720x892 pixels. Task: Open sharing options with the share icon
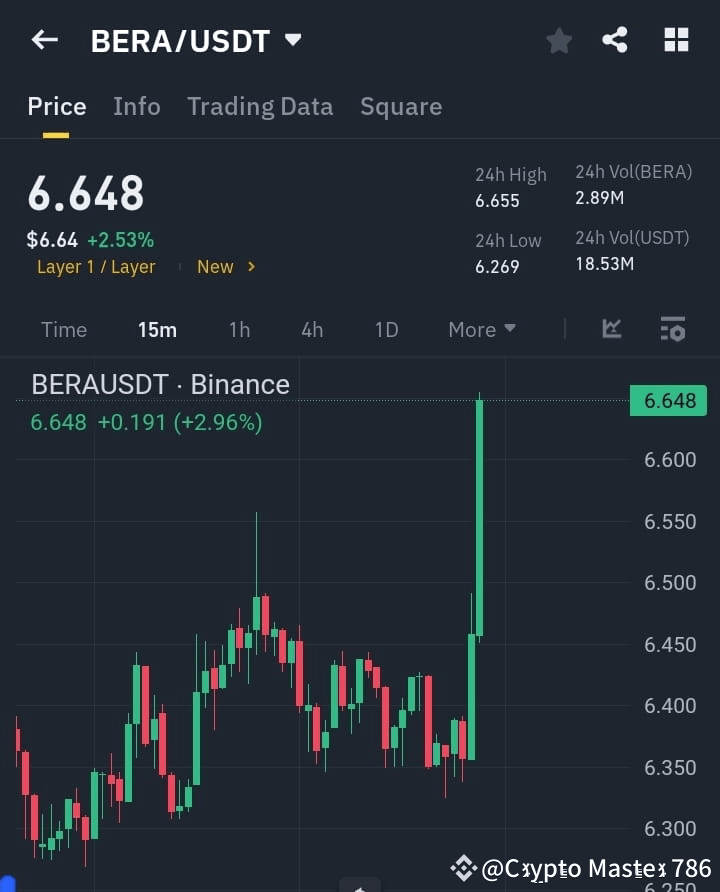tap(616, 40)
